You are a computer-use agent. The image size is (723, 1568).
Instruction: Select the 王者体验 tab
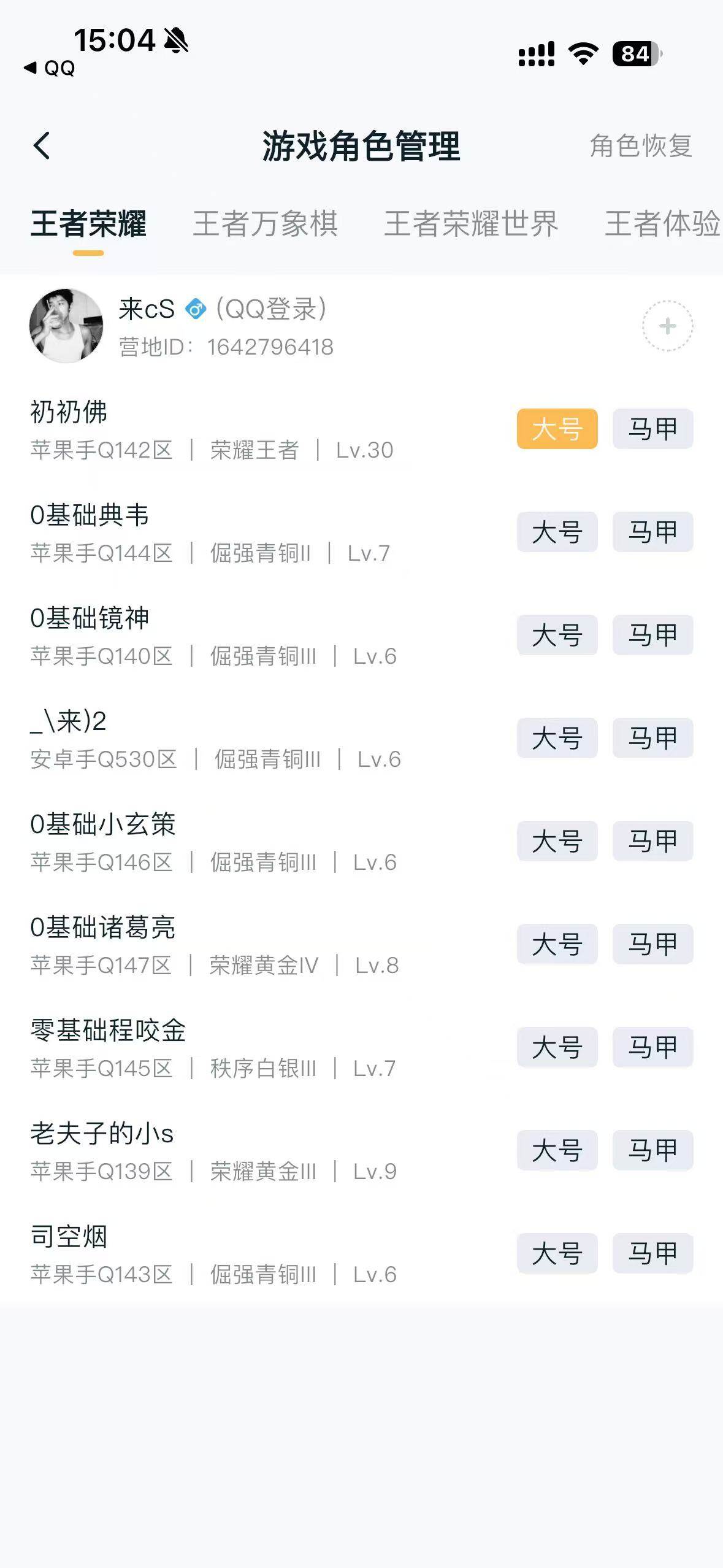tap(662, 223)
